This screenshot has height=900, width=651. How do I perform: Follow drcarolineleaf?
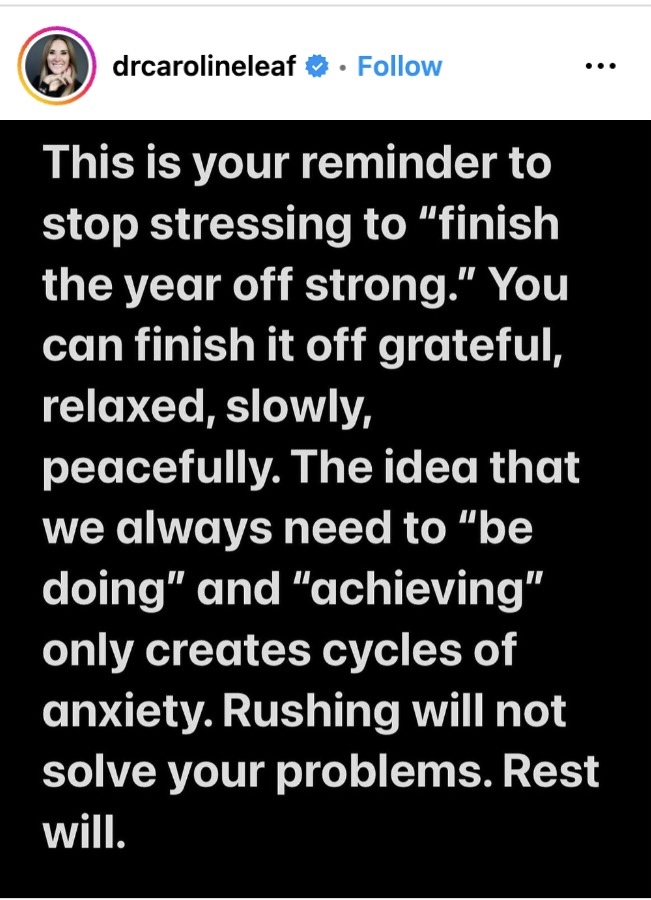click(399, 67)
